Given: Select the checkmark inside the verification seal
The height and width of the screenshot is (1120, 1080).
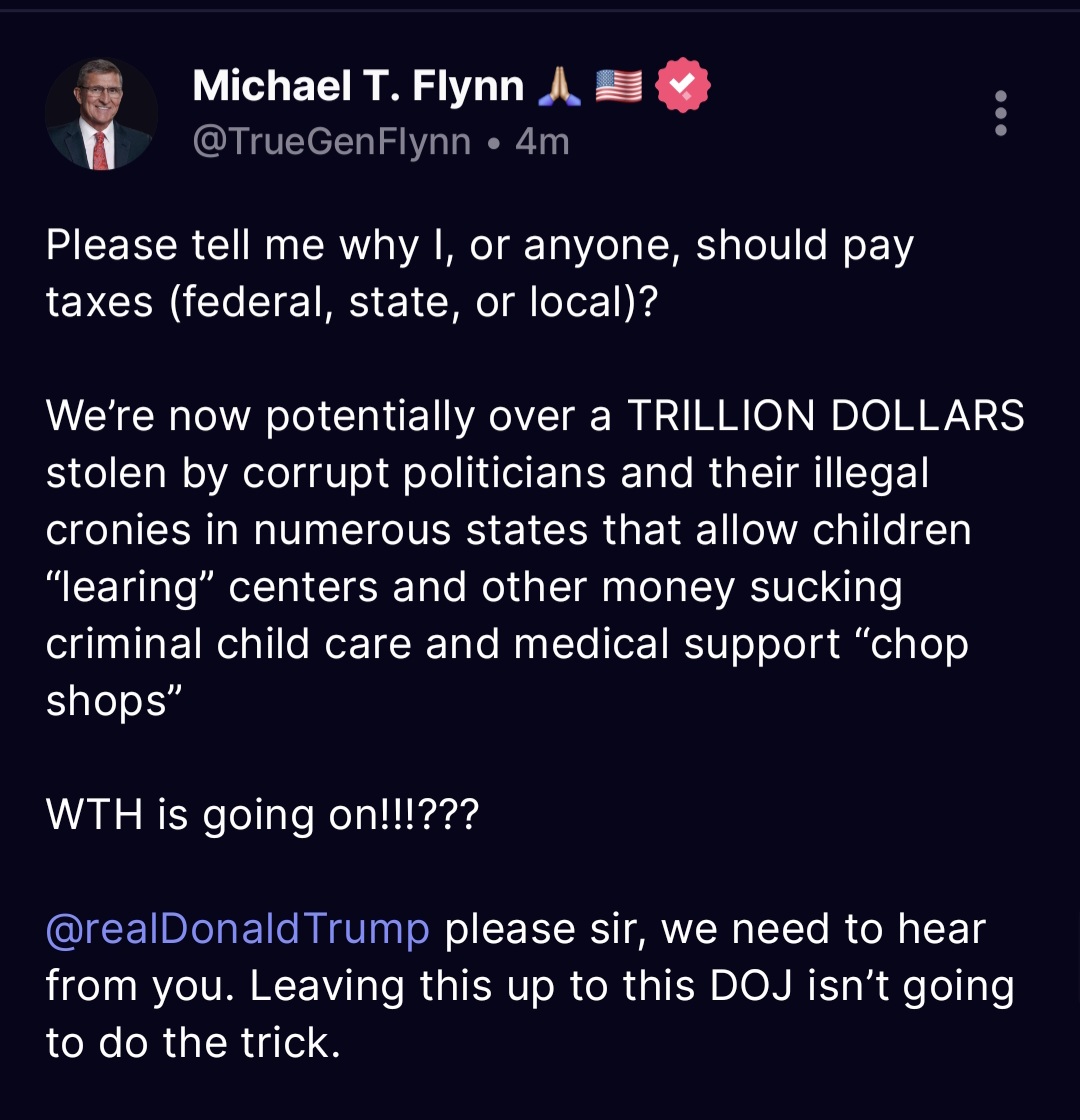Looking at the screenshot, I should coord(683,85).
